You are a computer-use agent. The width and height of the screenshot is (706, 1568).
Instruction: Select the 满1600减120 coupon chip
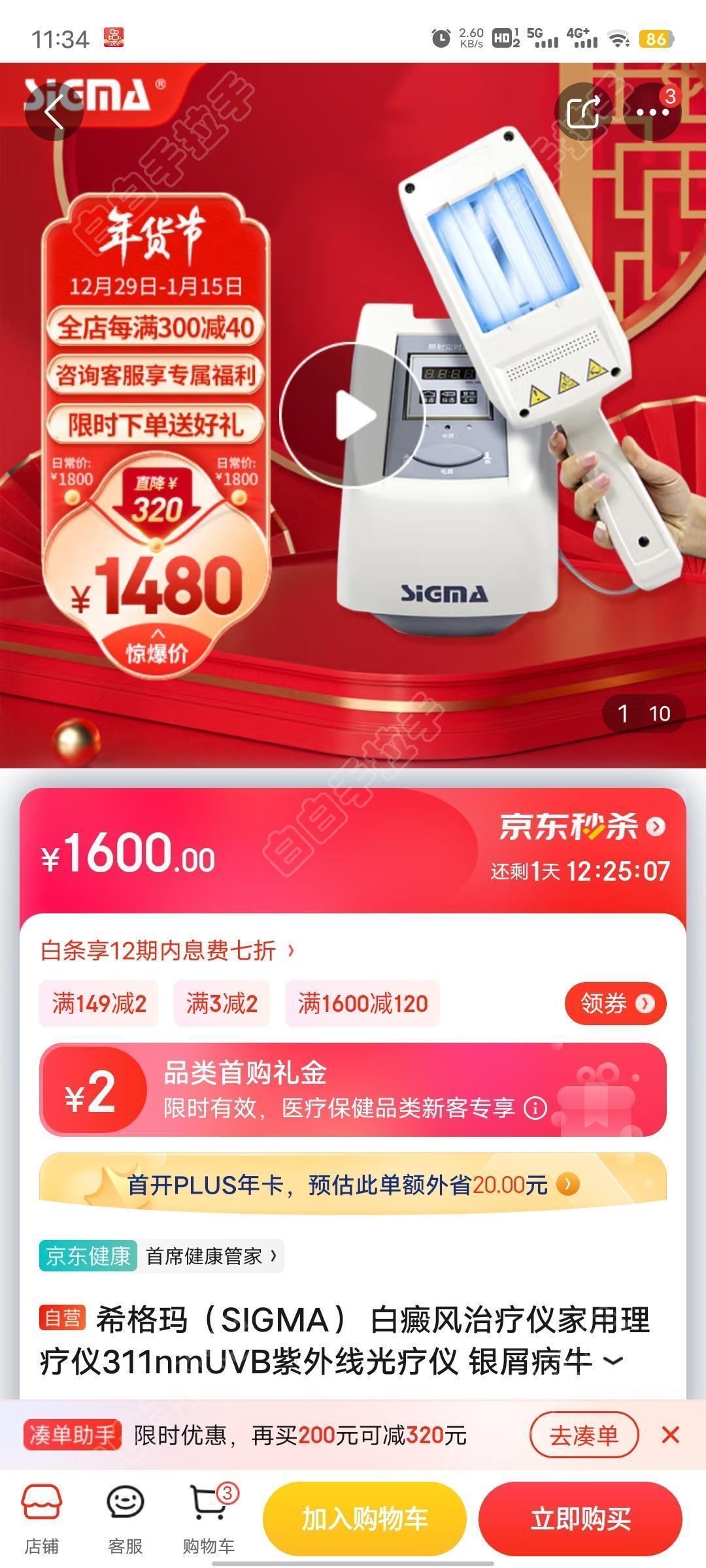pos(363,1004)
